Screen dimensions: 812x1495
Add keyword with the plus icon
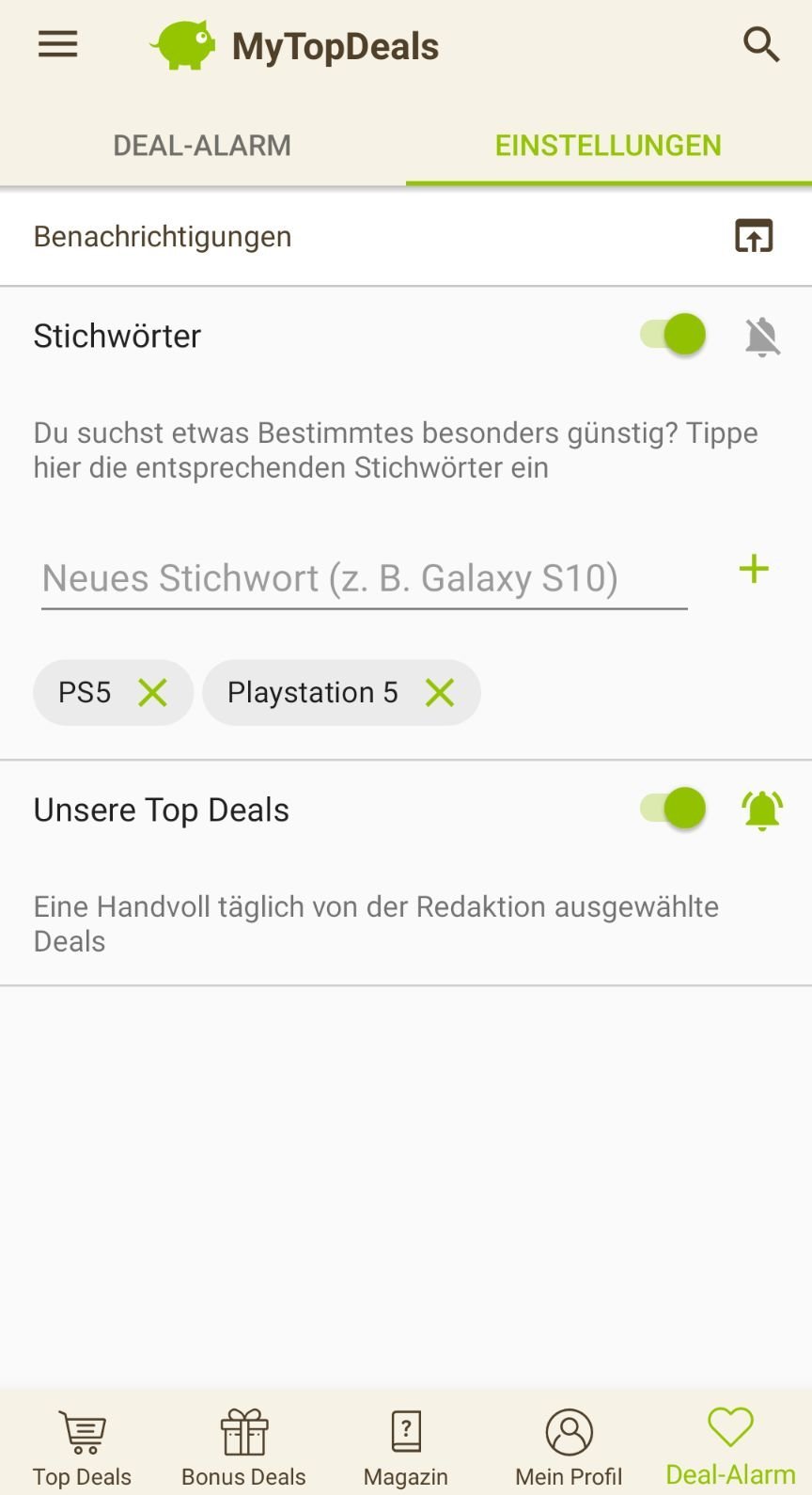[x=754, y=569]
